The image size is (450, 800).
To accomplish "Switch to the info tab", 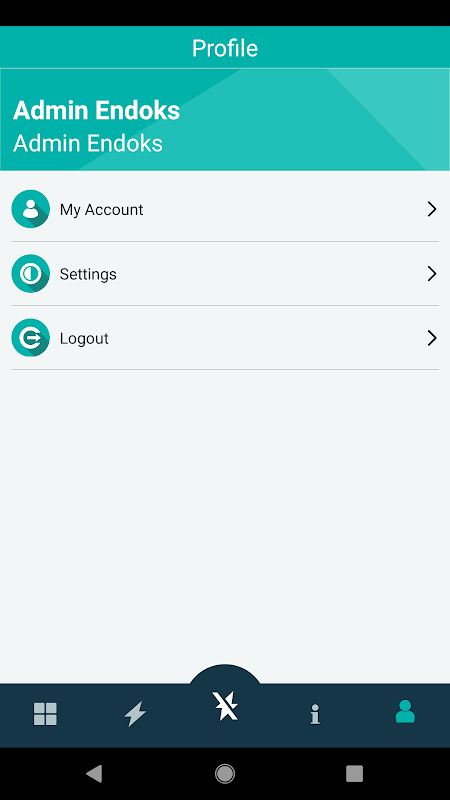I will (315, 714).
